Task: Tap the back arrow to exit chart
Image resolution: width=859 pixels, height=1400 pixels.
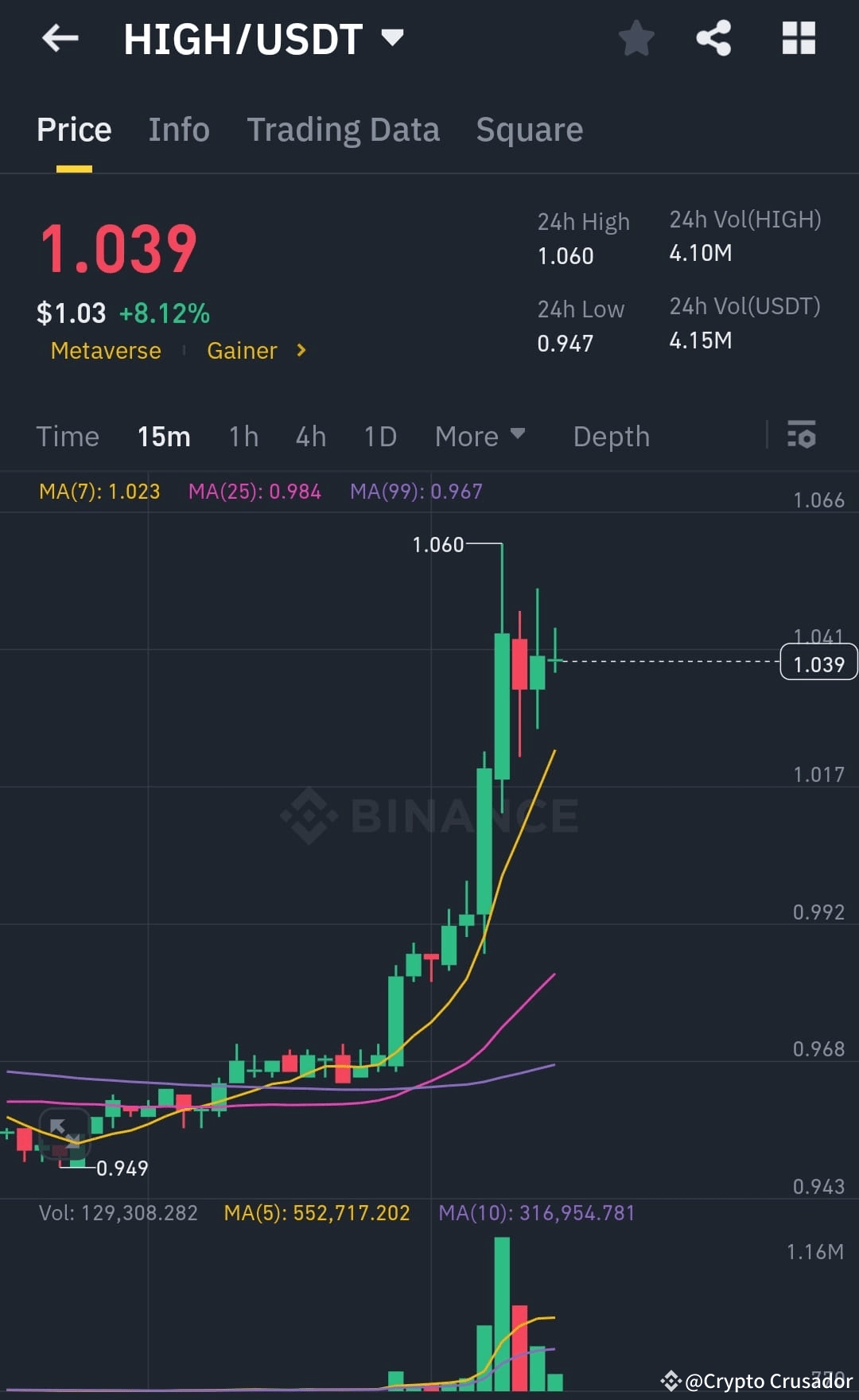Action: [x=60, y=38]
